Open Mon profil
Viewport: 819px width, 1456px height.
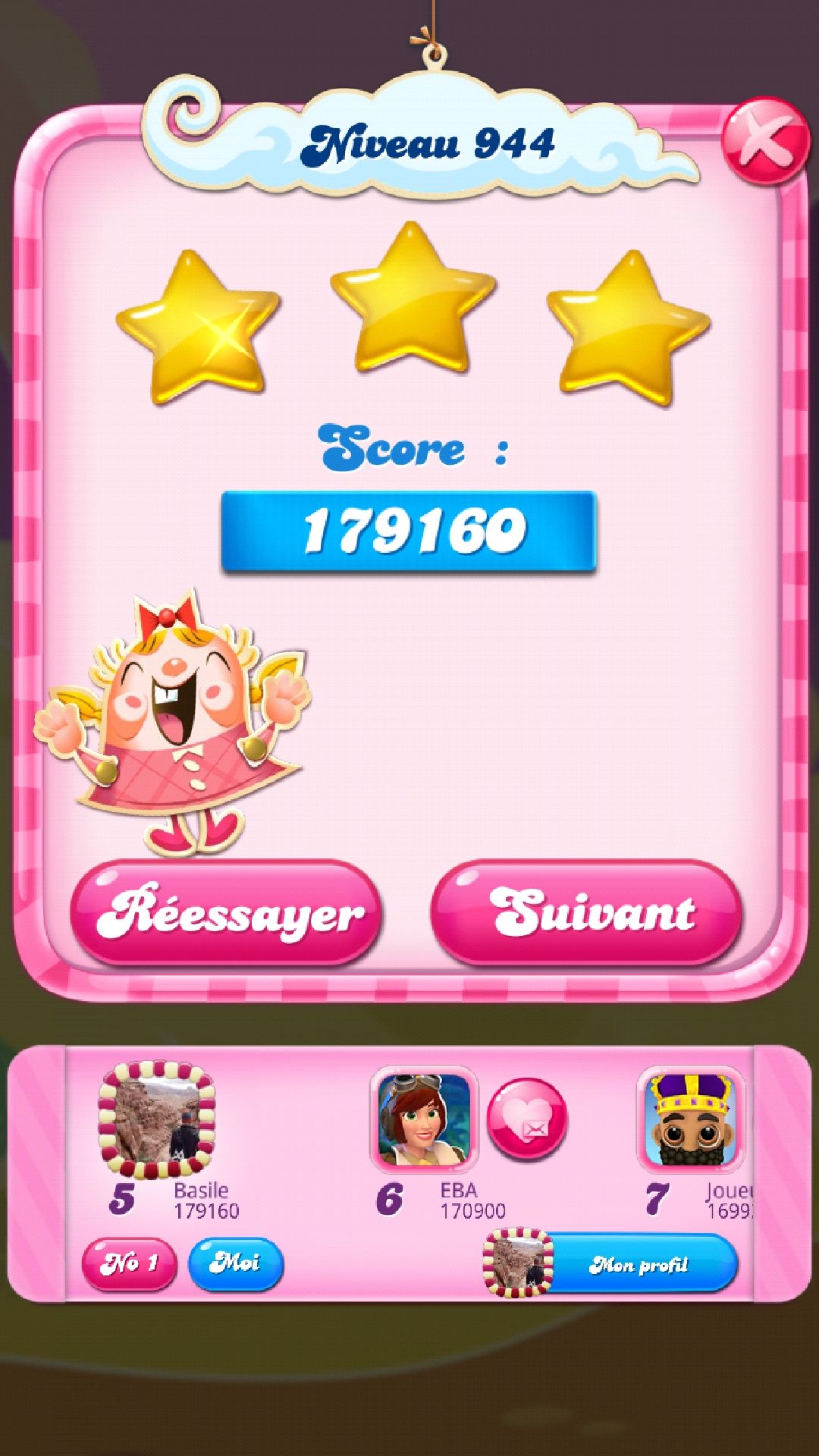pos(637,1263)
